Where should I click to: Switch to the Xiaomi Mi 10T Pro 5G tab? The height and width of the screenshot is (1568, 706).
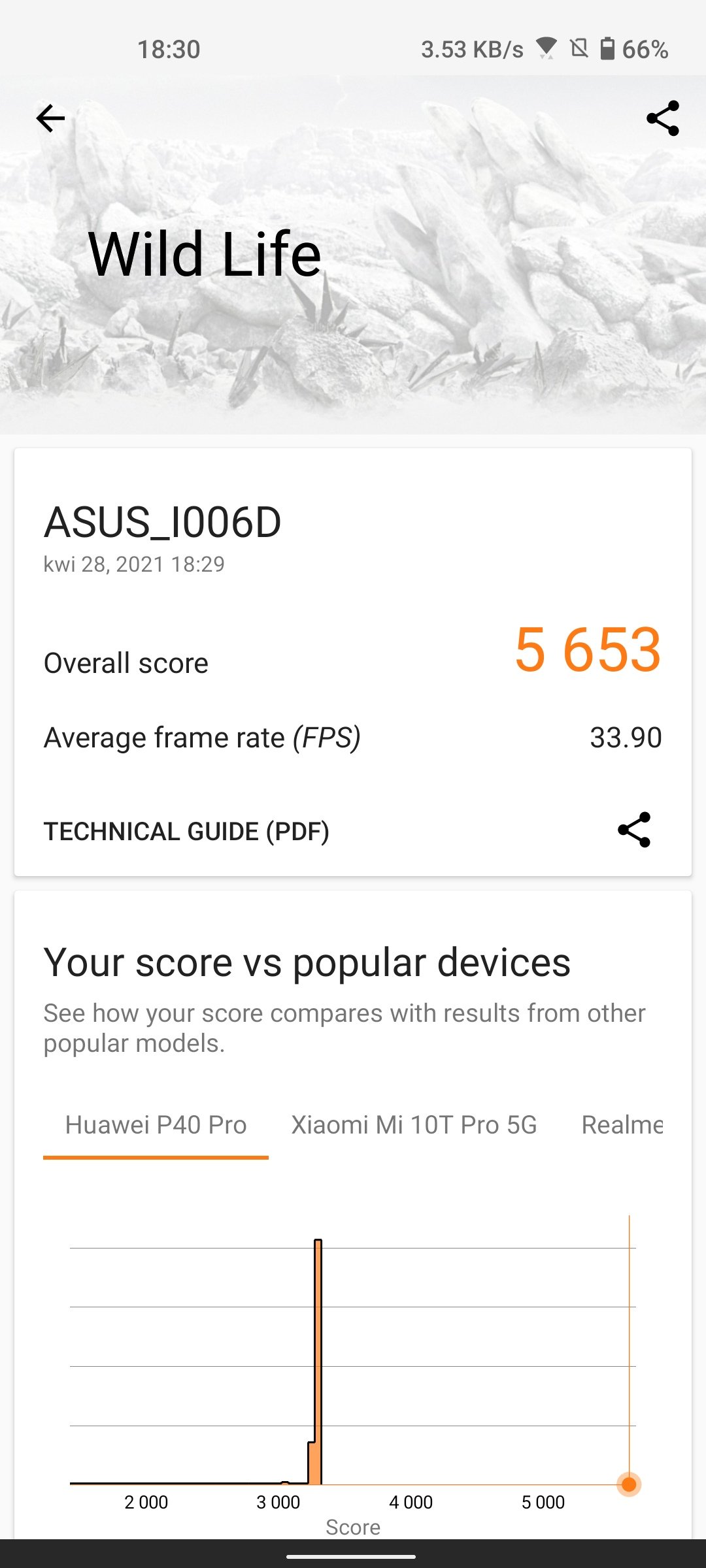414,1125
